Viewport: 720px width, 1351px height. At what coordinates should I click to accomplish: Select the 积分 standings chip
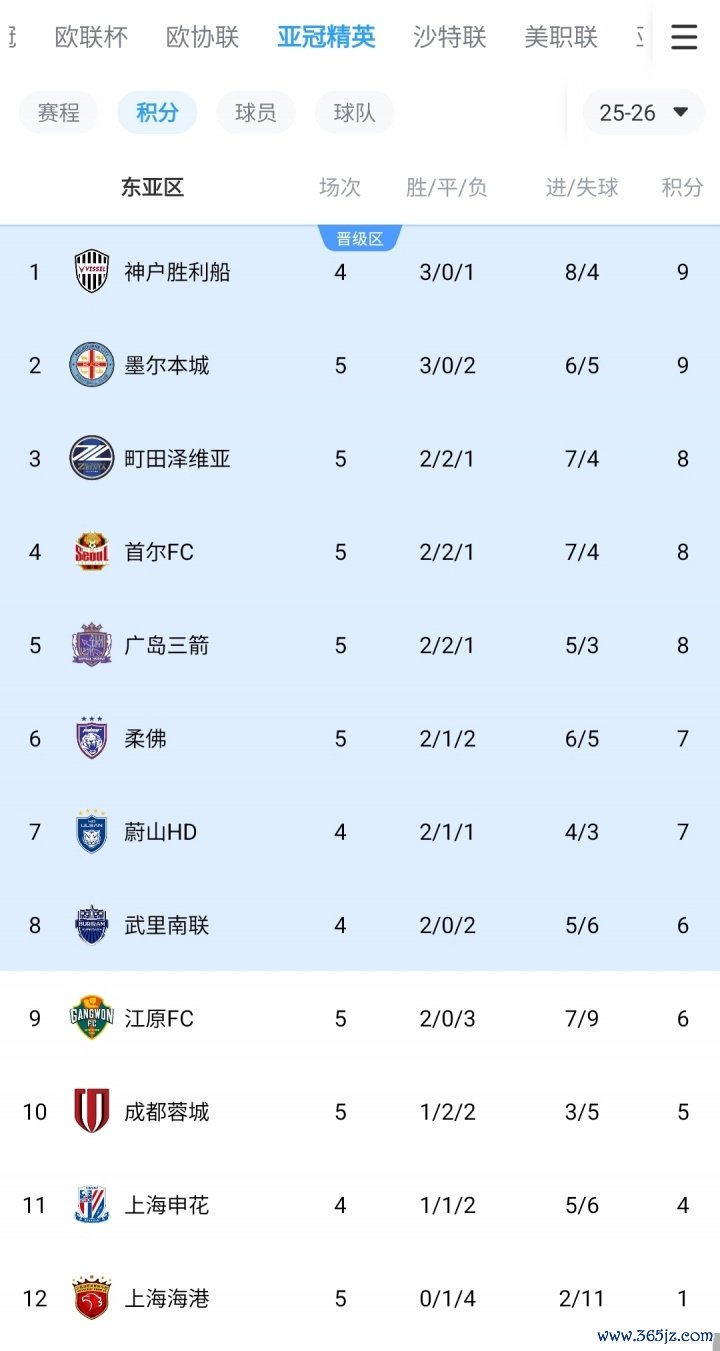pos(157,113)
